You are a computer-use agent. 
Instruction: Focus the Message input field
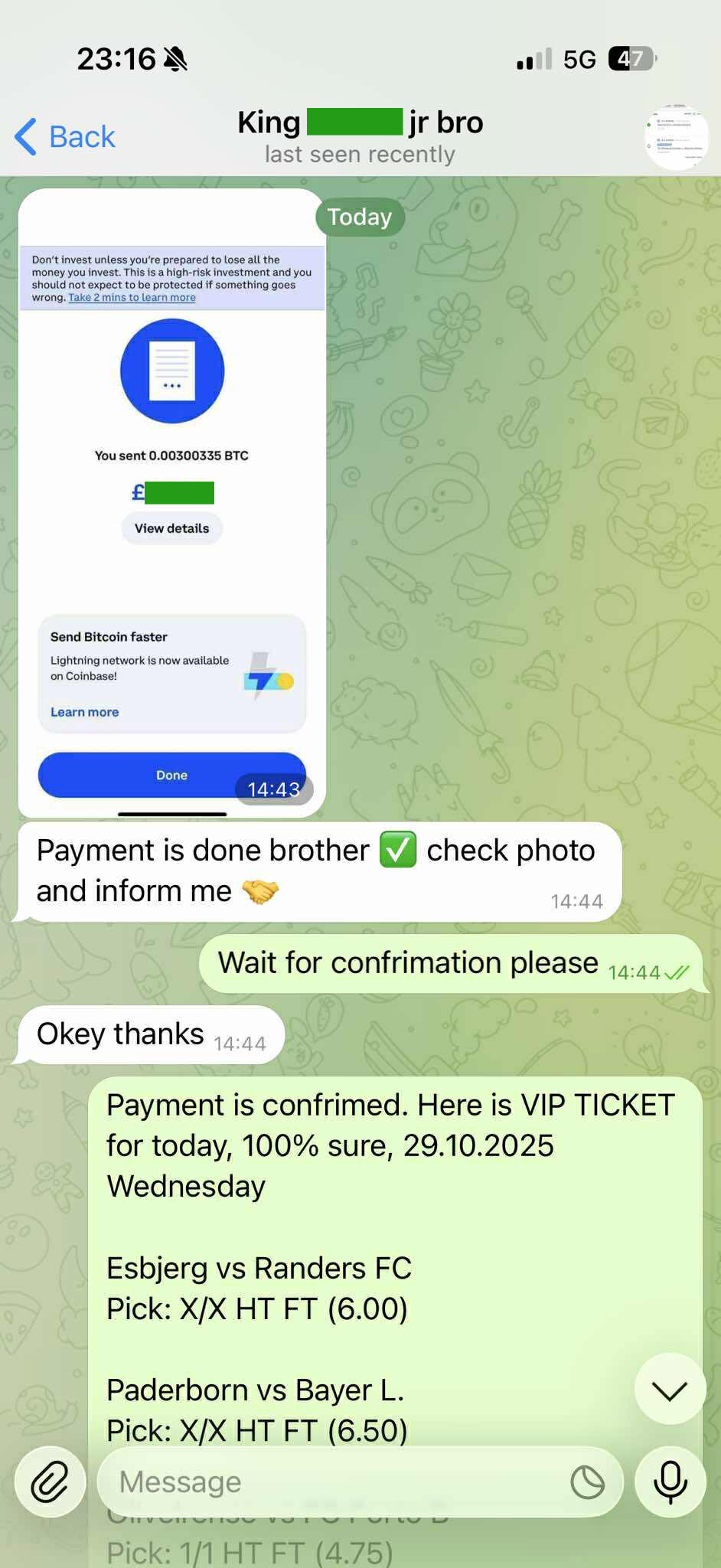point(329,1481)
